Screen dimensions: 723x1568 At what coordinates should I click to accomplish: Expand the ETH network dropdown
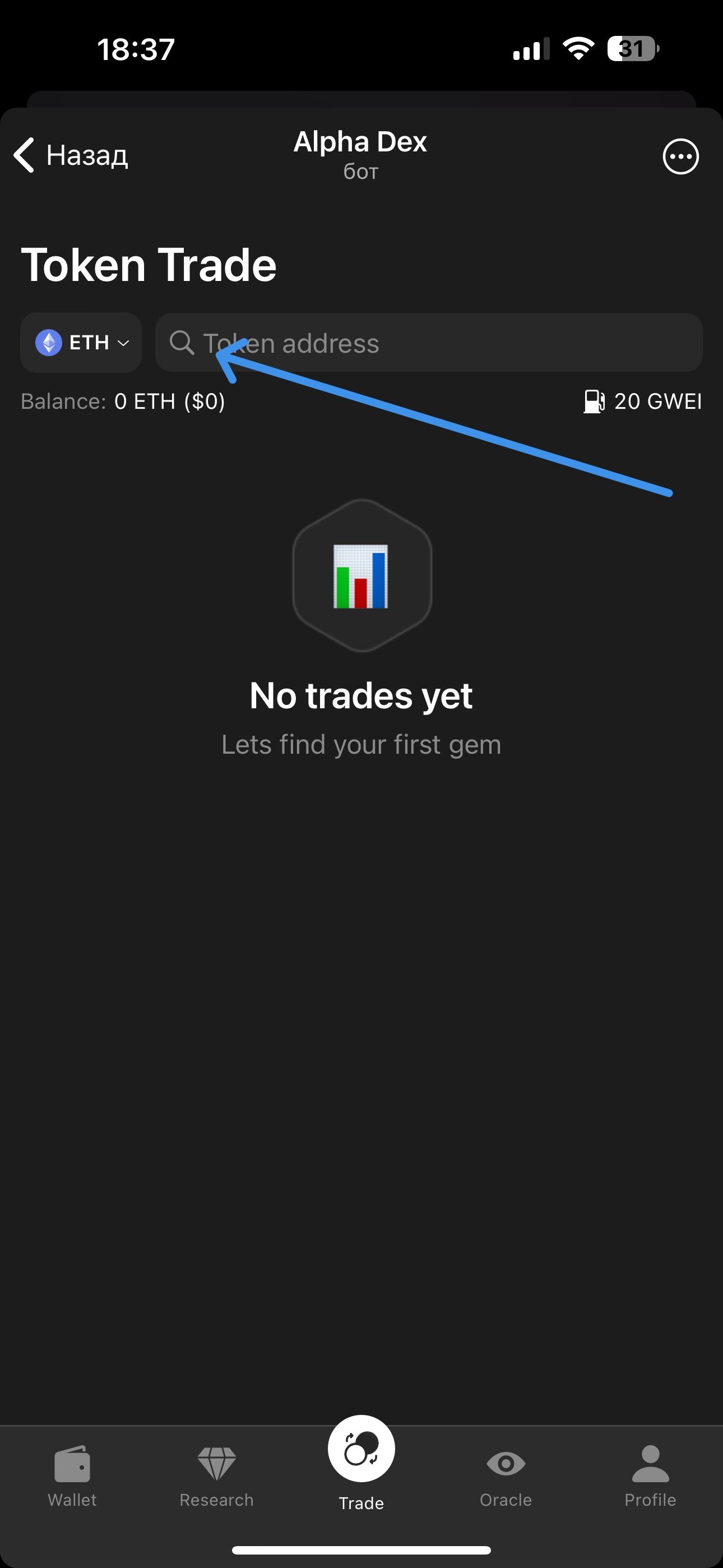click(82, 343)
